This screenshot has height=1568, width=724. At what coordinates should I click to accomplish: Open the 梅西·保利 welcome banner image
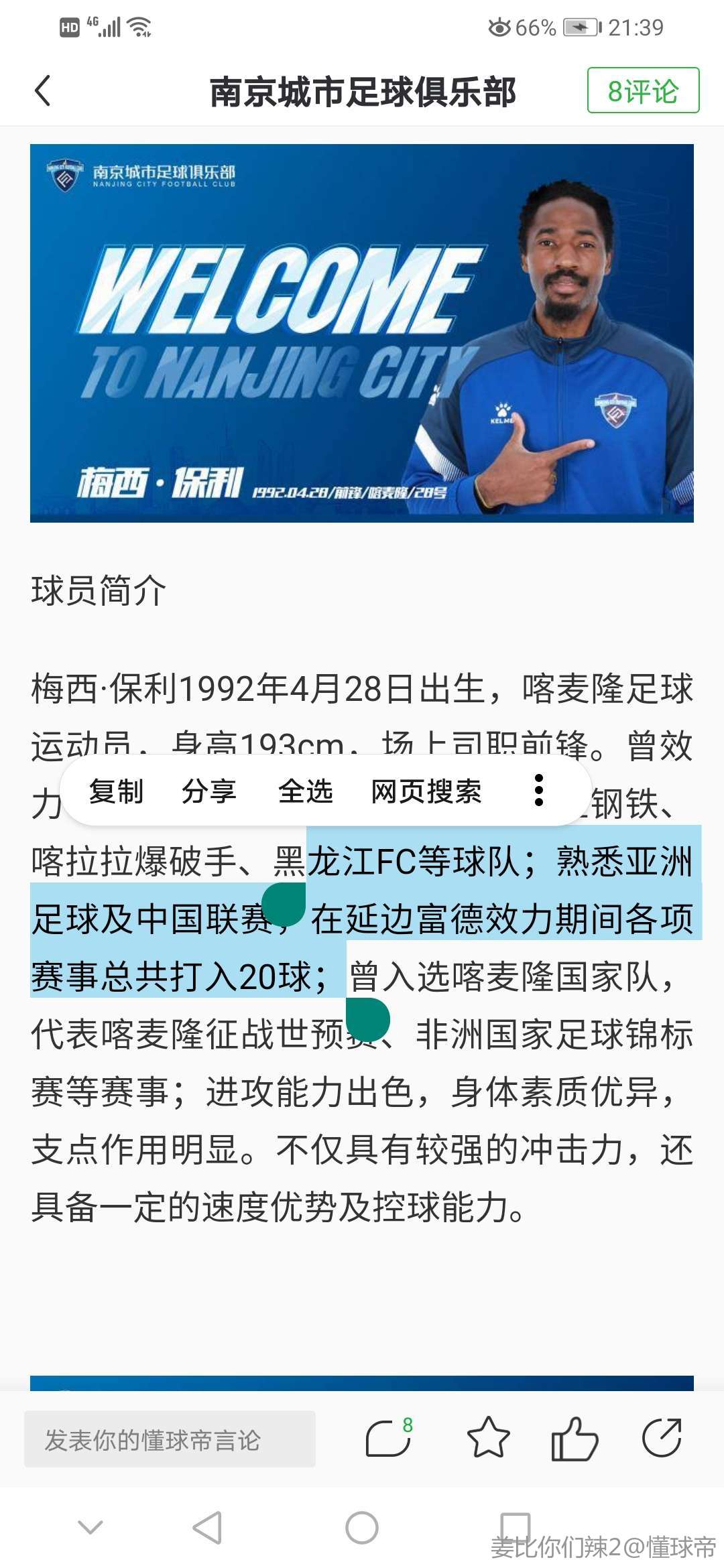[362, 333]
